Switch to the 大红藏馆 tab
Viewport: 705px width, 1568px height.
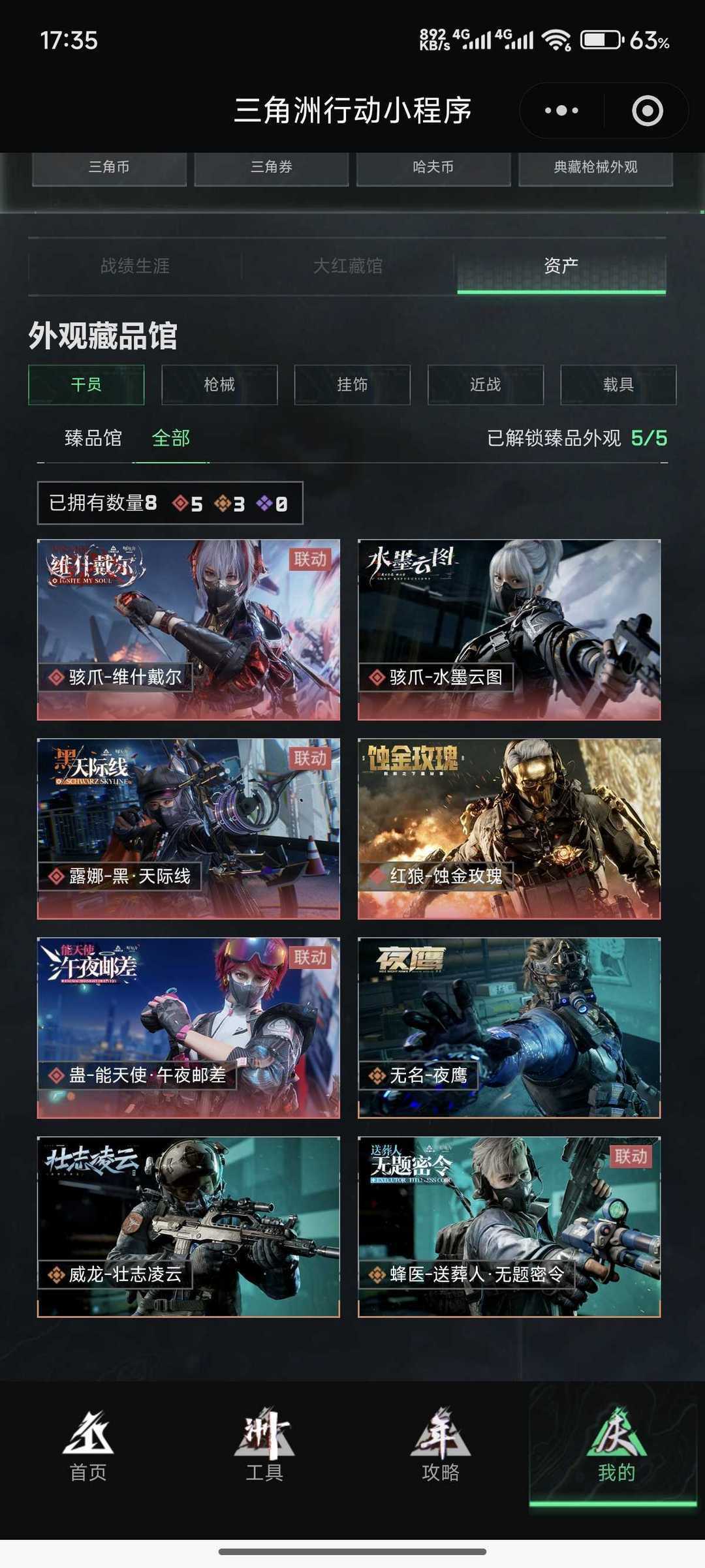pyautogui.click(x=348, y=266)
